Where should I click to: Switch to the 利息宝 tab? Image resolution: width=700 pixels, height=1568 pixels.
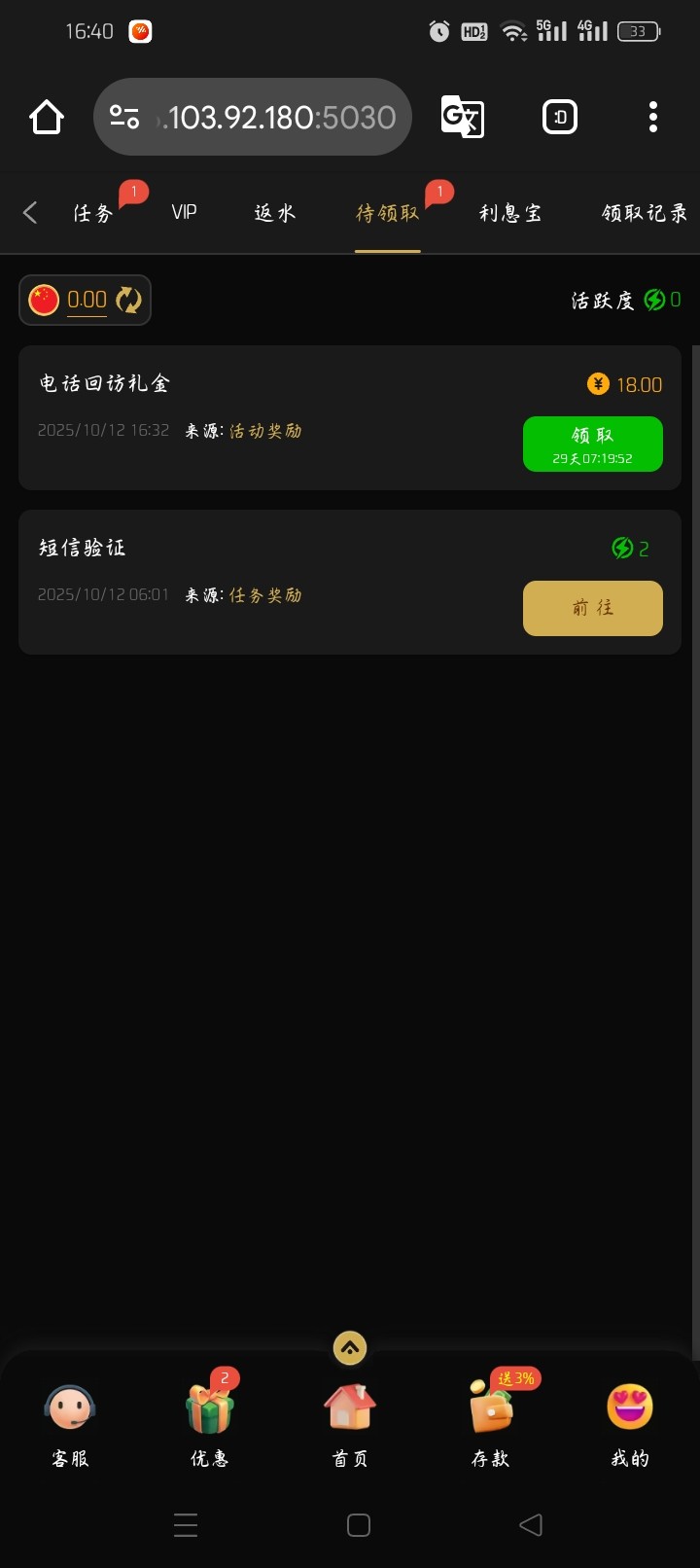pyautogui.click(x=509, y=213)
